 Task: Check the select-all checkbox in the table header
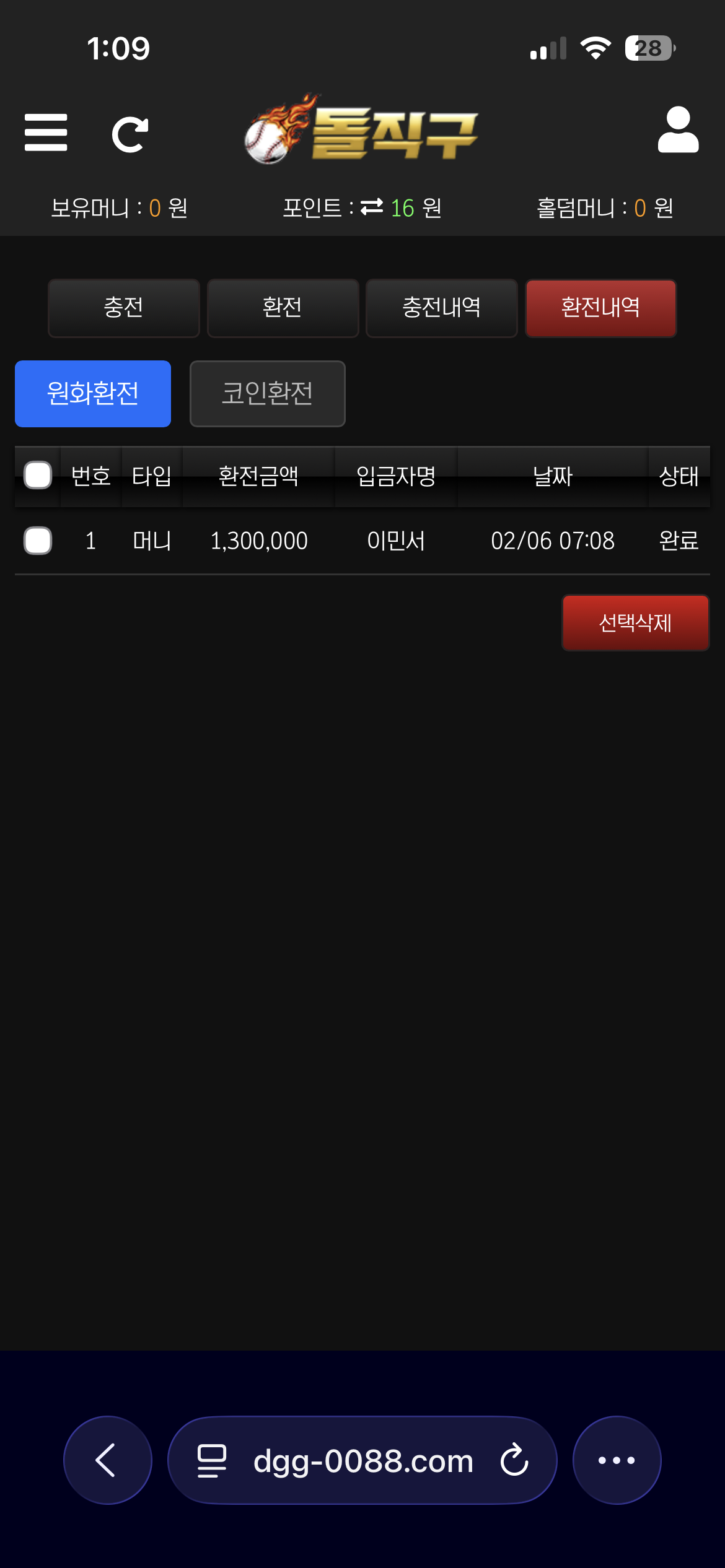point(38,476)
